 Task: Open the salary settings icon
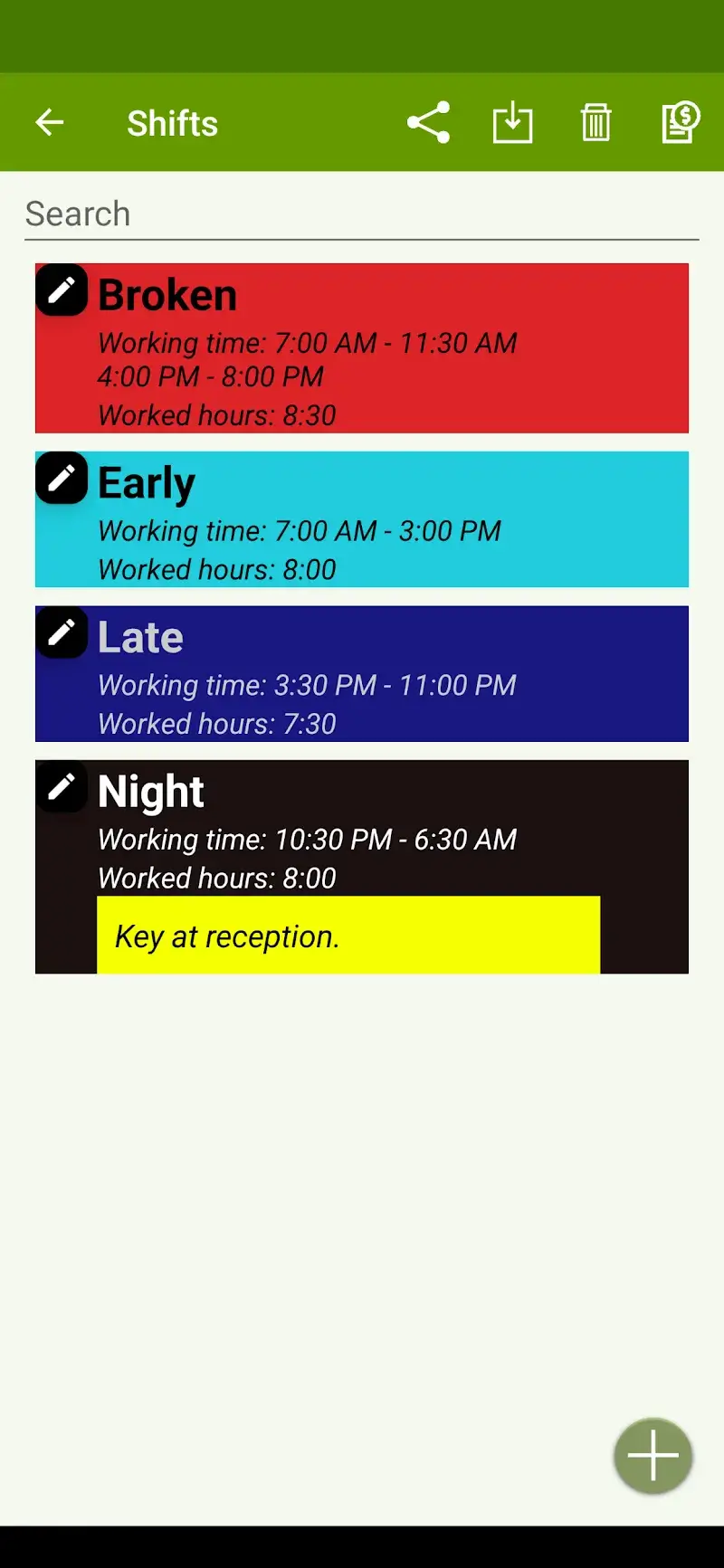pyautogui.click(x=678, y=122)
